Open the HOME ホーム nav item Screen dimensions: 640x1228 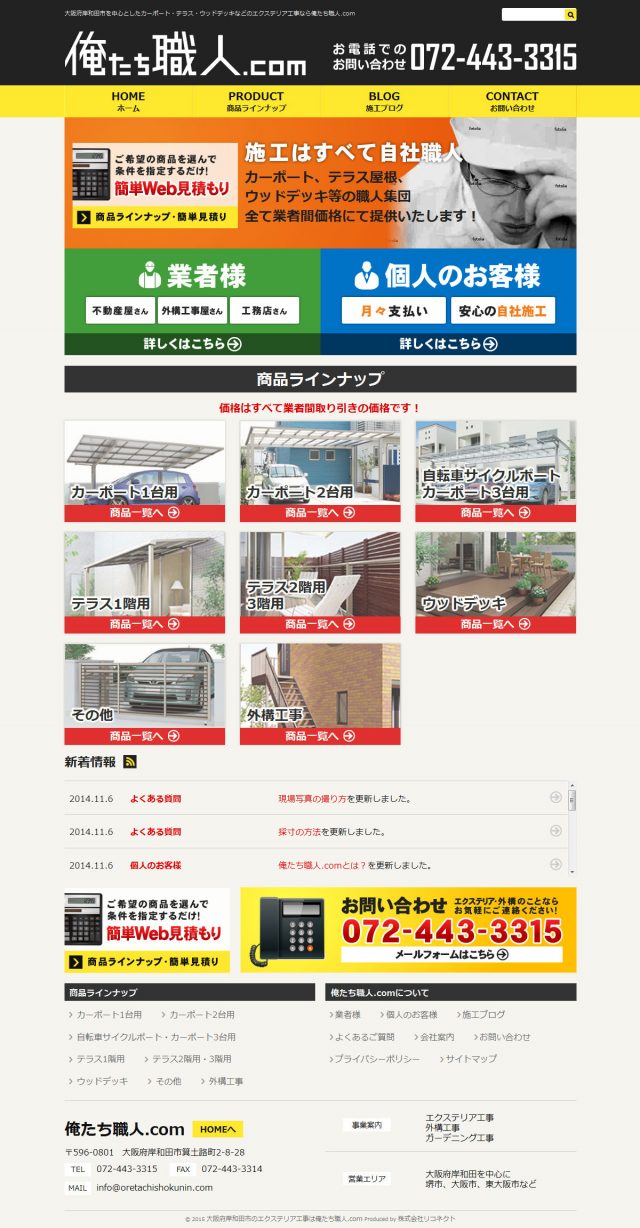[x=128, y=101]
